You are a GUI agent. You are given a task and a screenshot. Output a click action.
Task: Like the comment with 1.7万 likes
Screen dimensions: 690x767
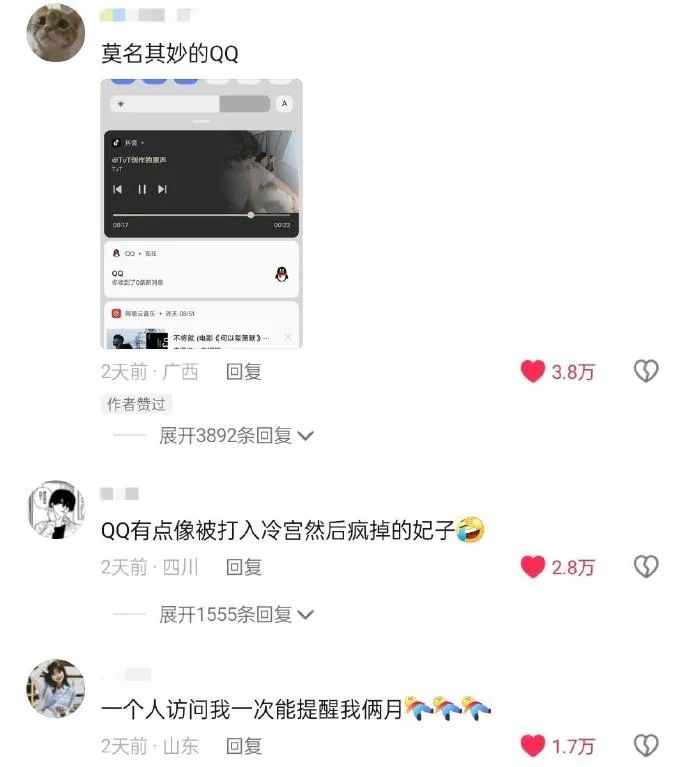(533, 746)
